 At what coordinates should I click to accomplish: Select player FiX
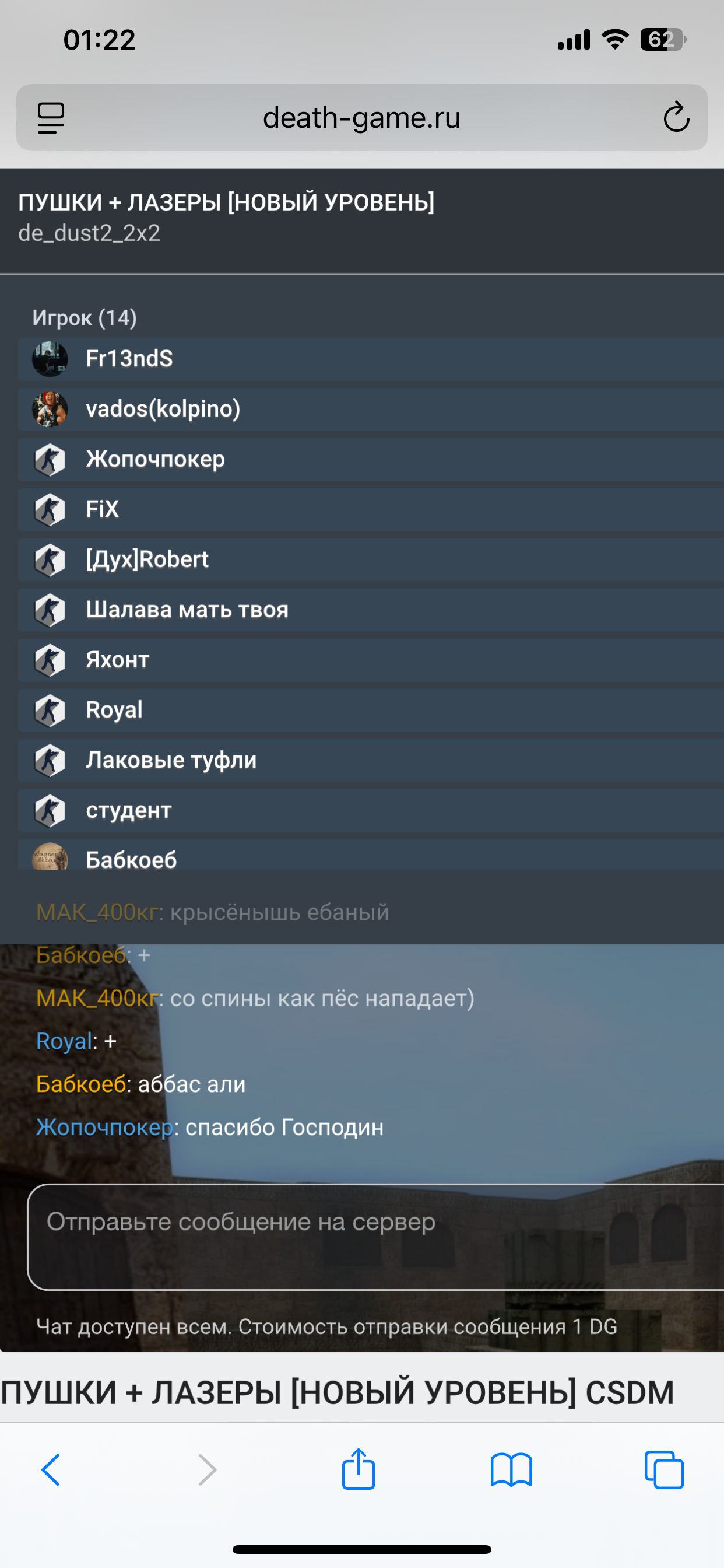pyautogui.click(x=102, y=509)
